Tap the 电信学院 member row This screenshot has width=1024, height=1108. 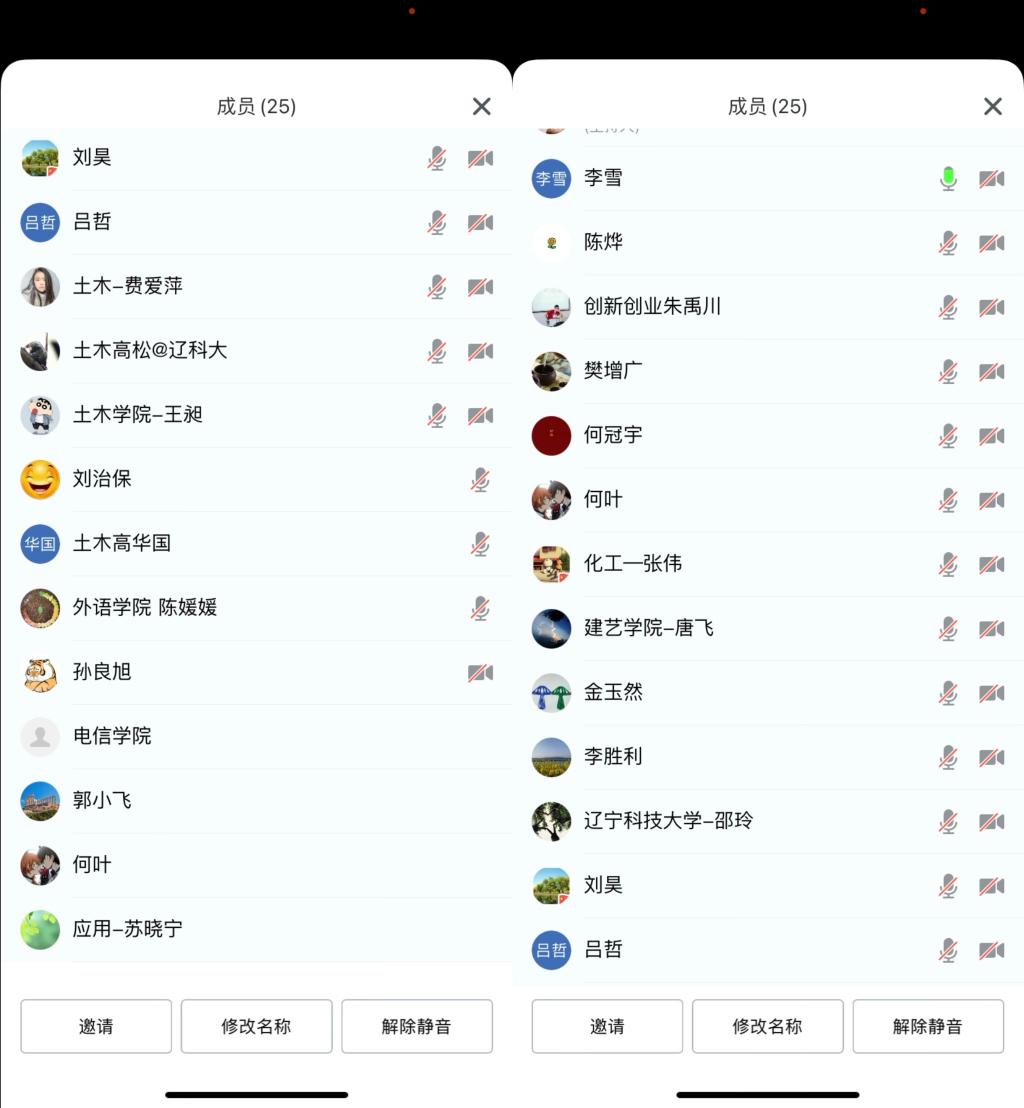[x=112, y=736]
